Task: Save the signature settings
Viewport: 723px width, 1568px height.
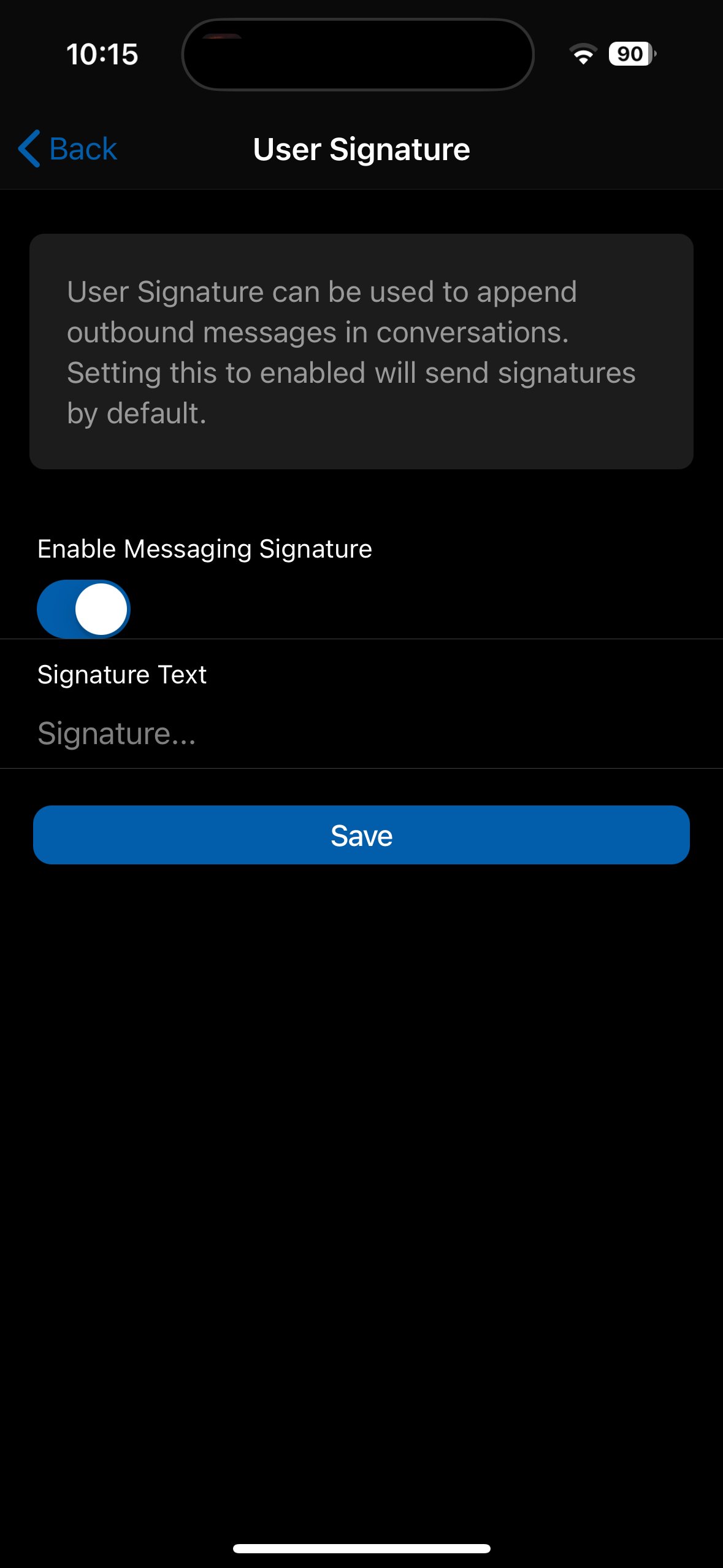Action: tap(361, 835)
